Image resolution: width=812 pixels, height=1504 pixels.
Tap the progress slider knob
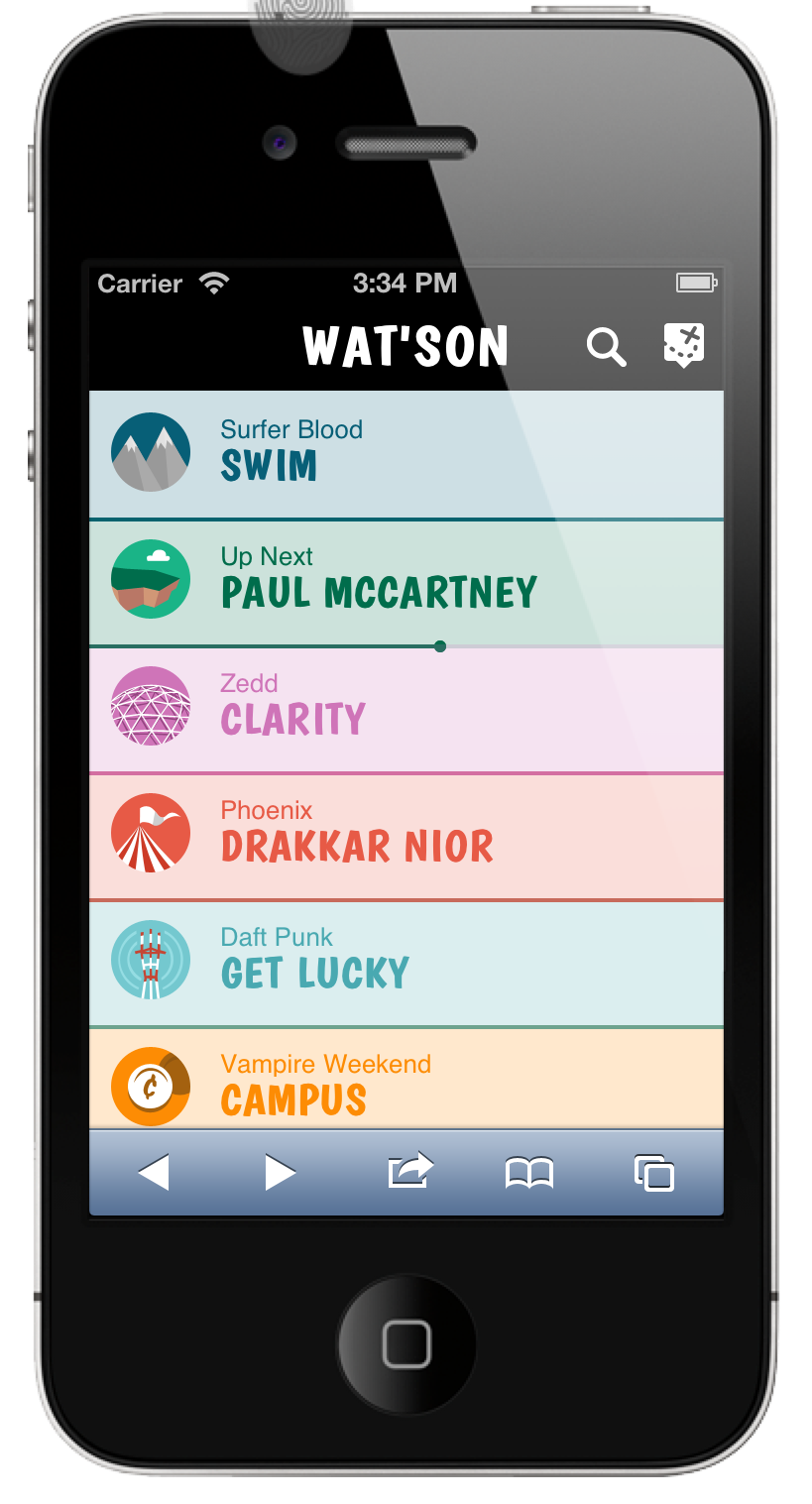point(440,646)
